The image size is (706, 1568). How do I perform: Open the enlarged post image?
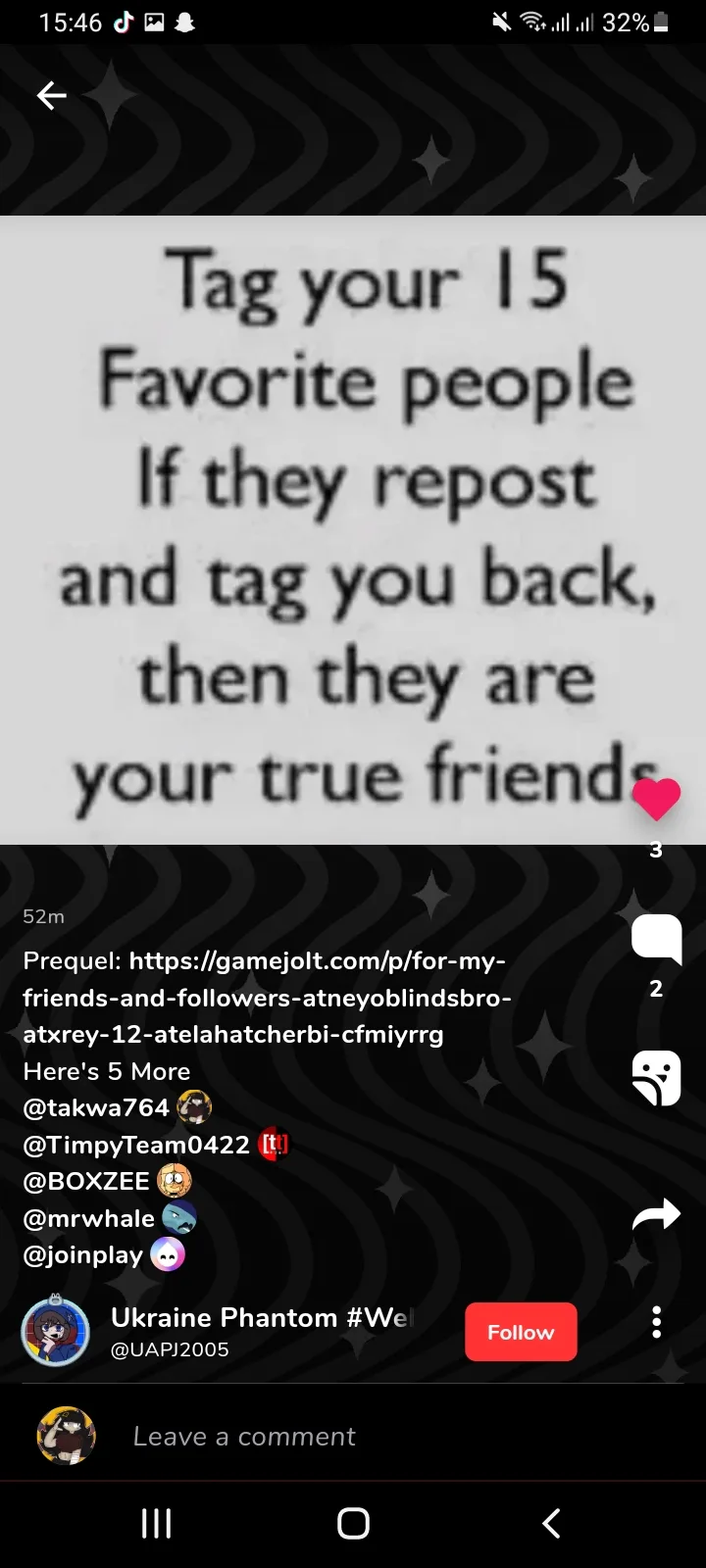(353, 529)
